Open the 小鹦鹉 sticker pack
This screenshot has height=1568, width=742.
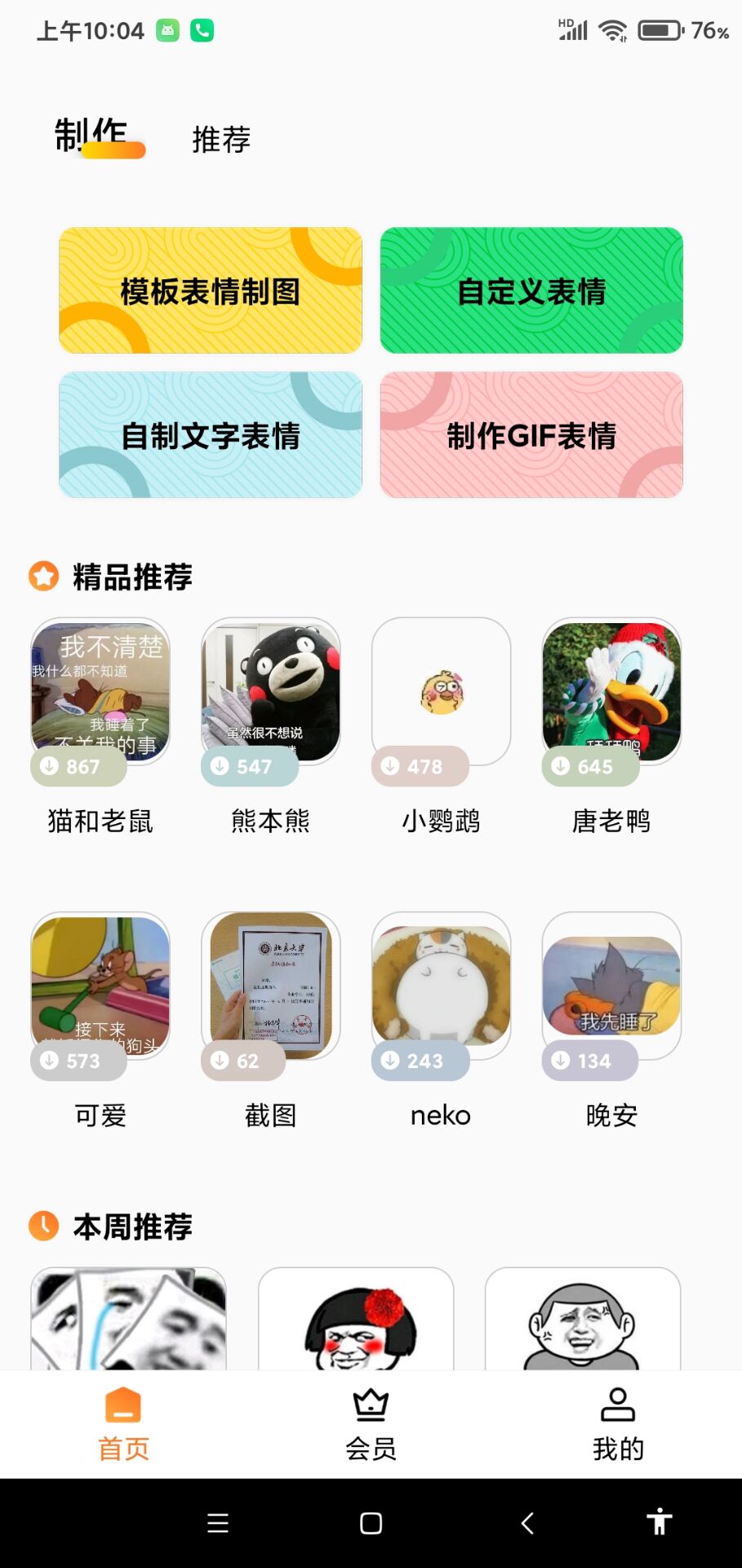tap(441, 693)
